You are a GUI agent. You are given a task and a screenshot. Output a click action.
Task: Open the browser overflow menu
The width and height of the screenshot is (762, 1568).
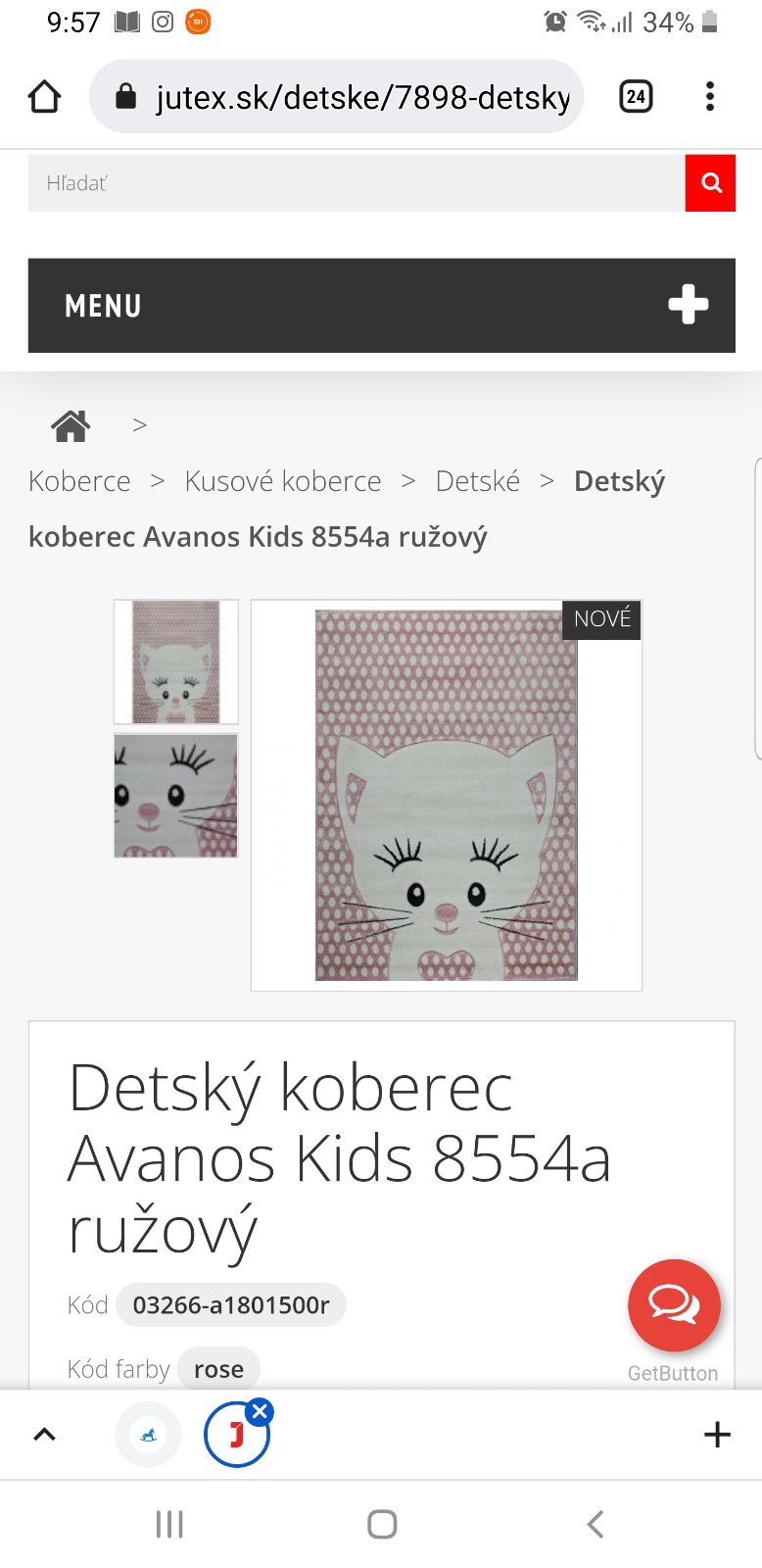click(x=710, y=97)
